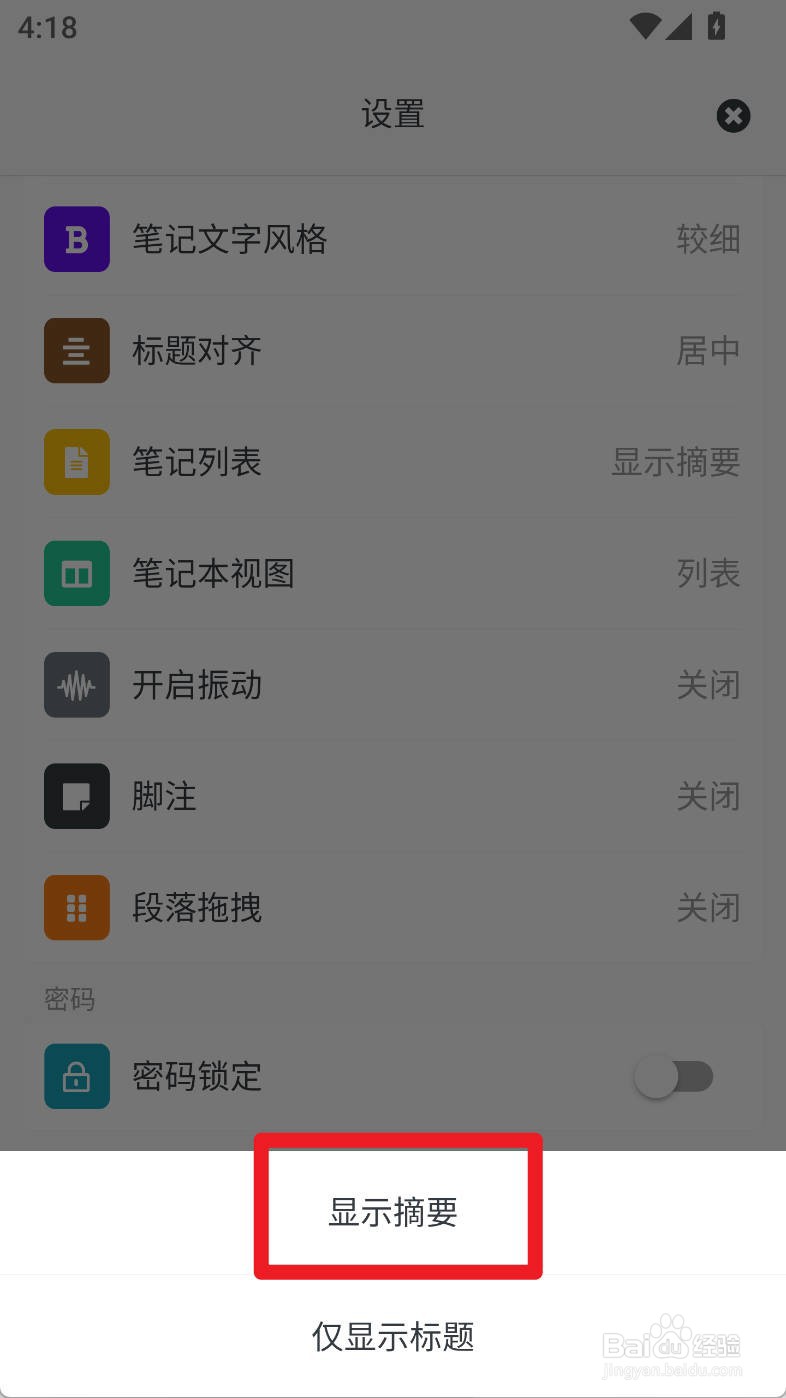Click the 标题对齐 alignment icon
Screen dimensions: 786x1398
(76, 350)
